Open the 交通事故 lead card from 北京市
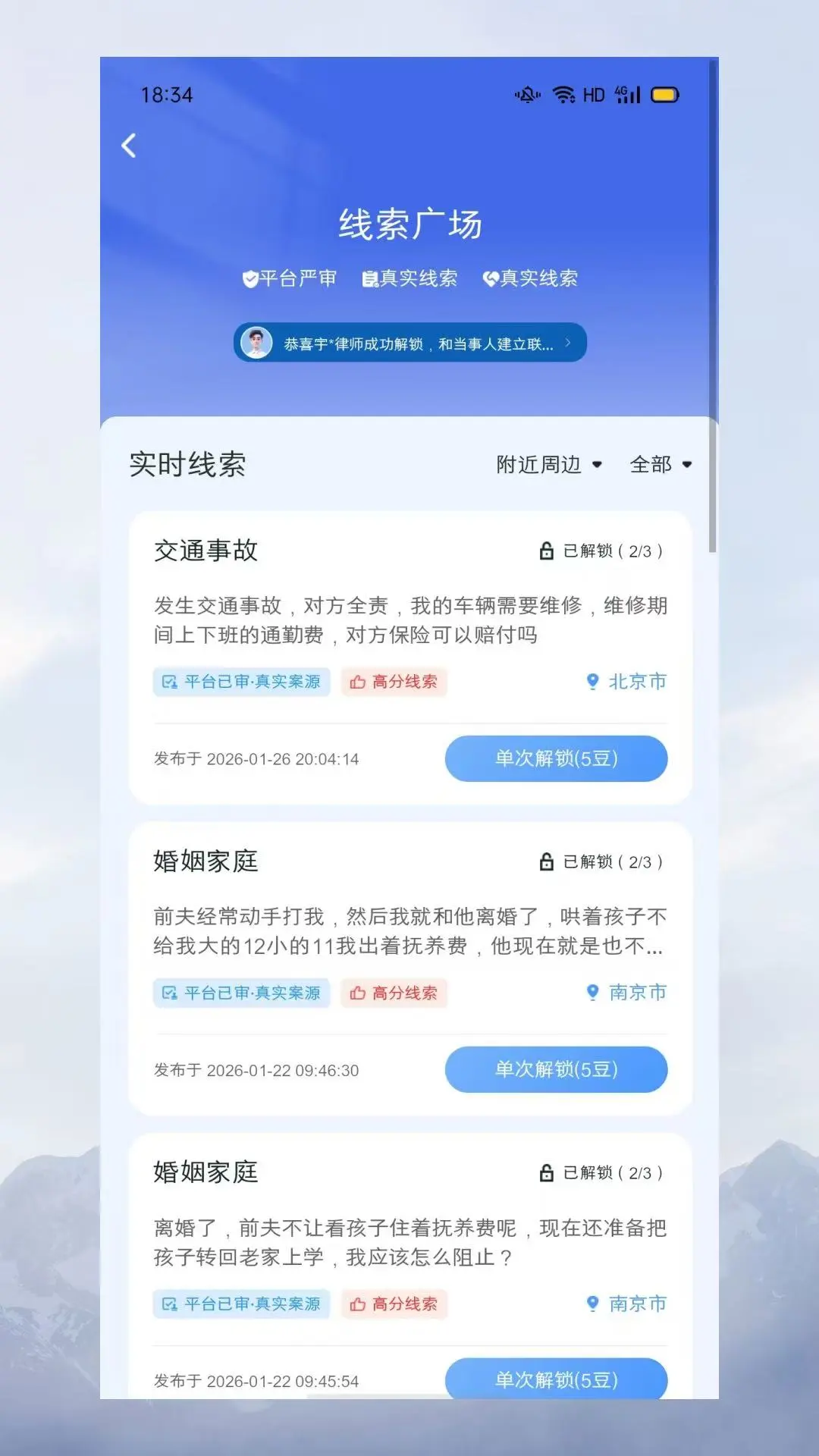The width and height of the screenshot is (819, 1456). [410, 657]
